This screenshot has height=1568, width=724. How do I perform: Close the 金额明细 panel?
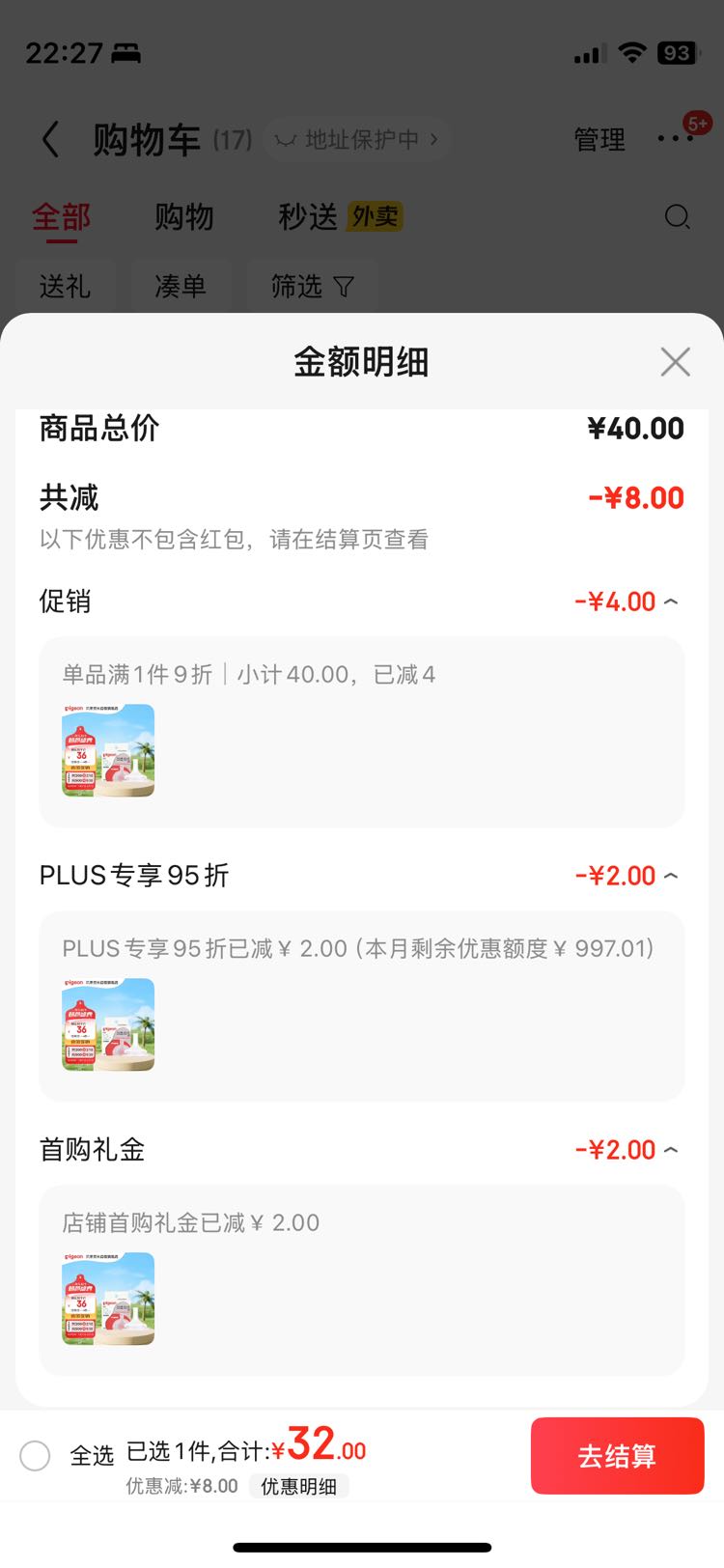click(x=675, y=362)
